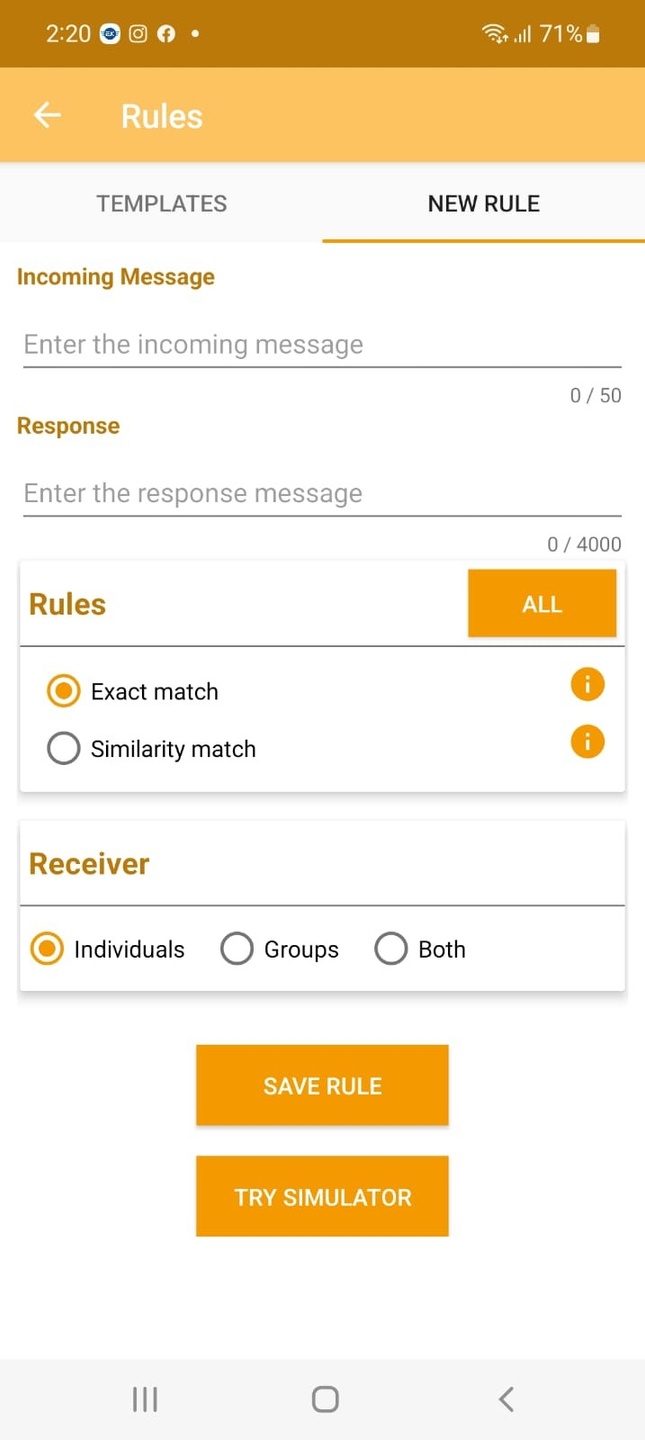The height and width of the screenshot is (1440, 645).
Task: Go to the system home screen
Action: (x=325, y=1399)
